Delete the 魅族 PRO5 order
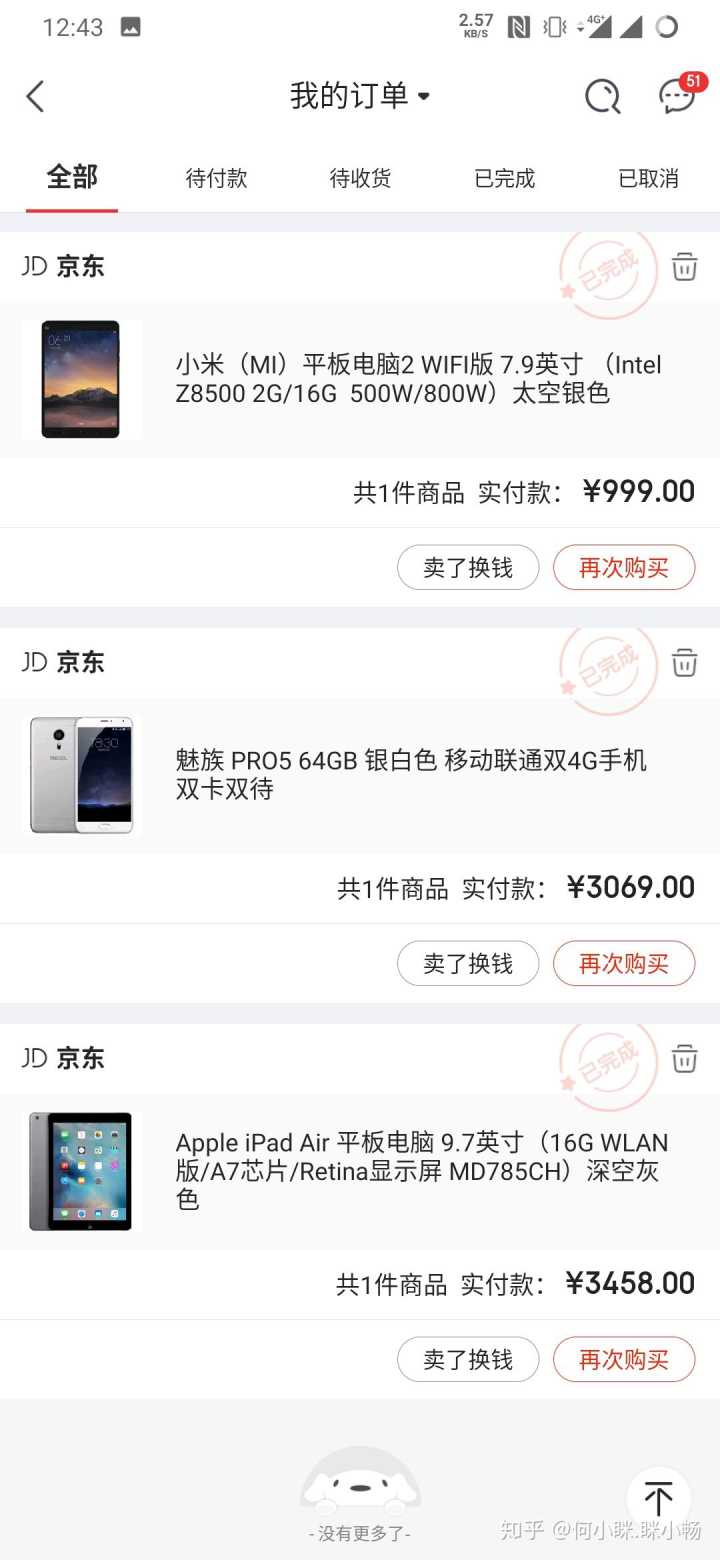The image size is (720, 1560). click(684, 663)
